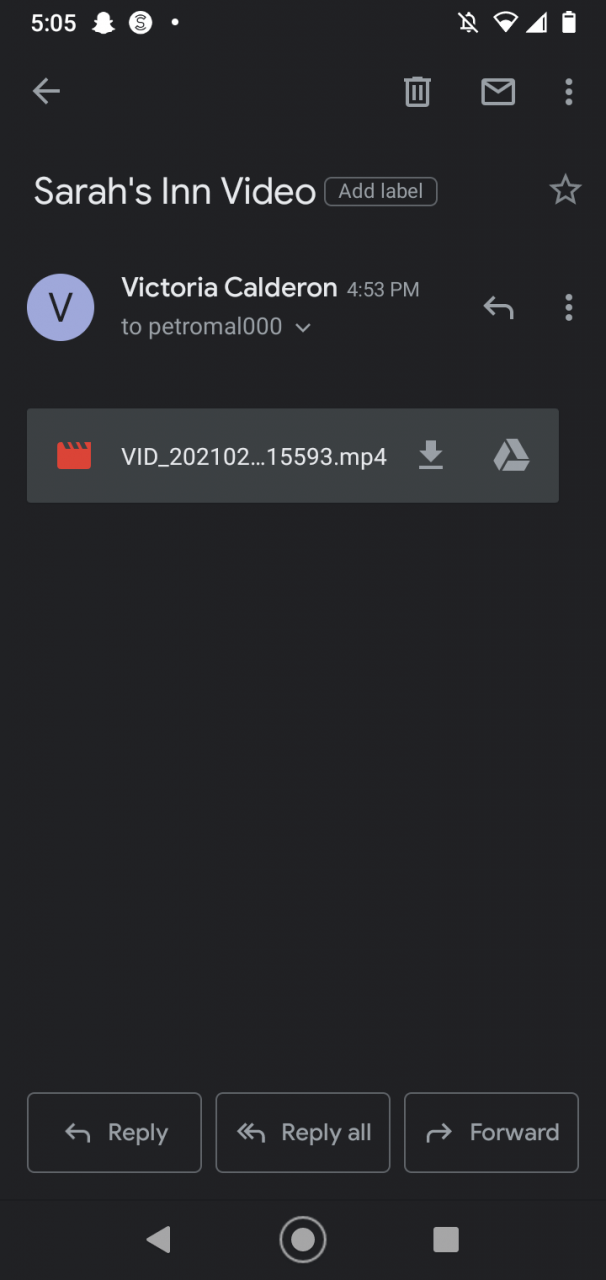Tap the Reply button
This screenshot has height=1280, width=606.
coord(114,1132)
